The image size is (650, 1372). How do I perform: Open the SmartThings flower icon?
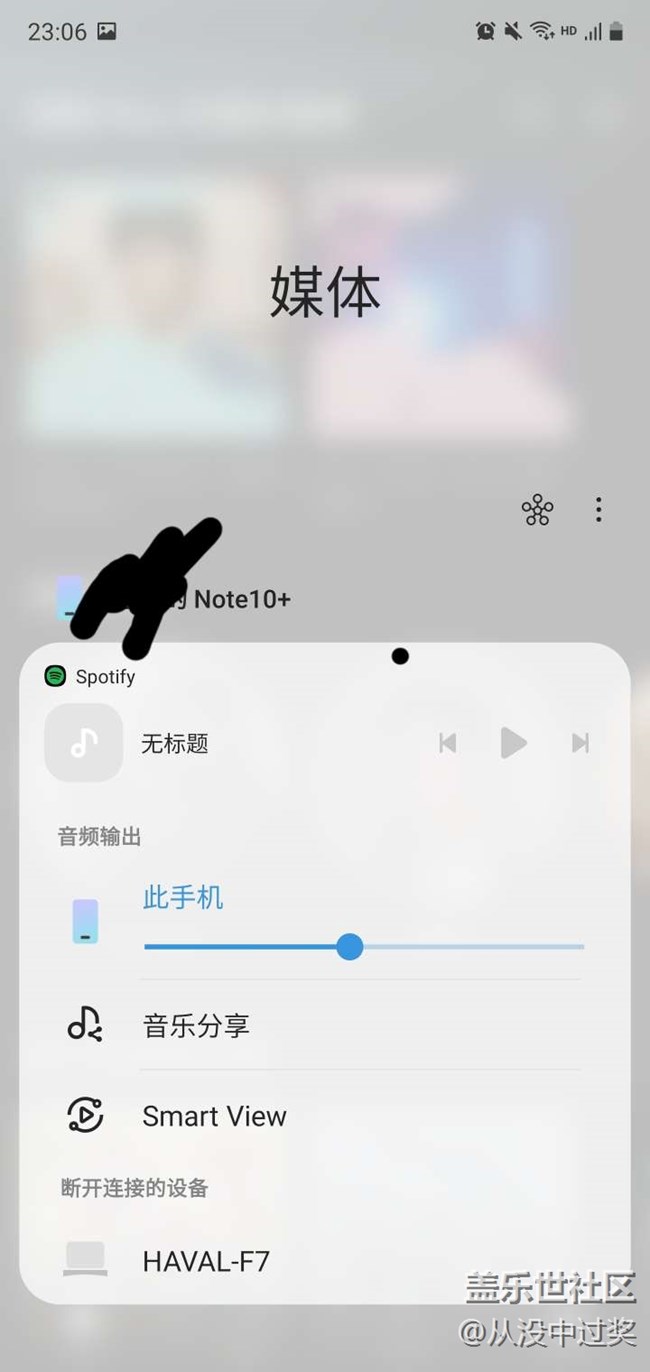pos(537,510)
